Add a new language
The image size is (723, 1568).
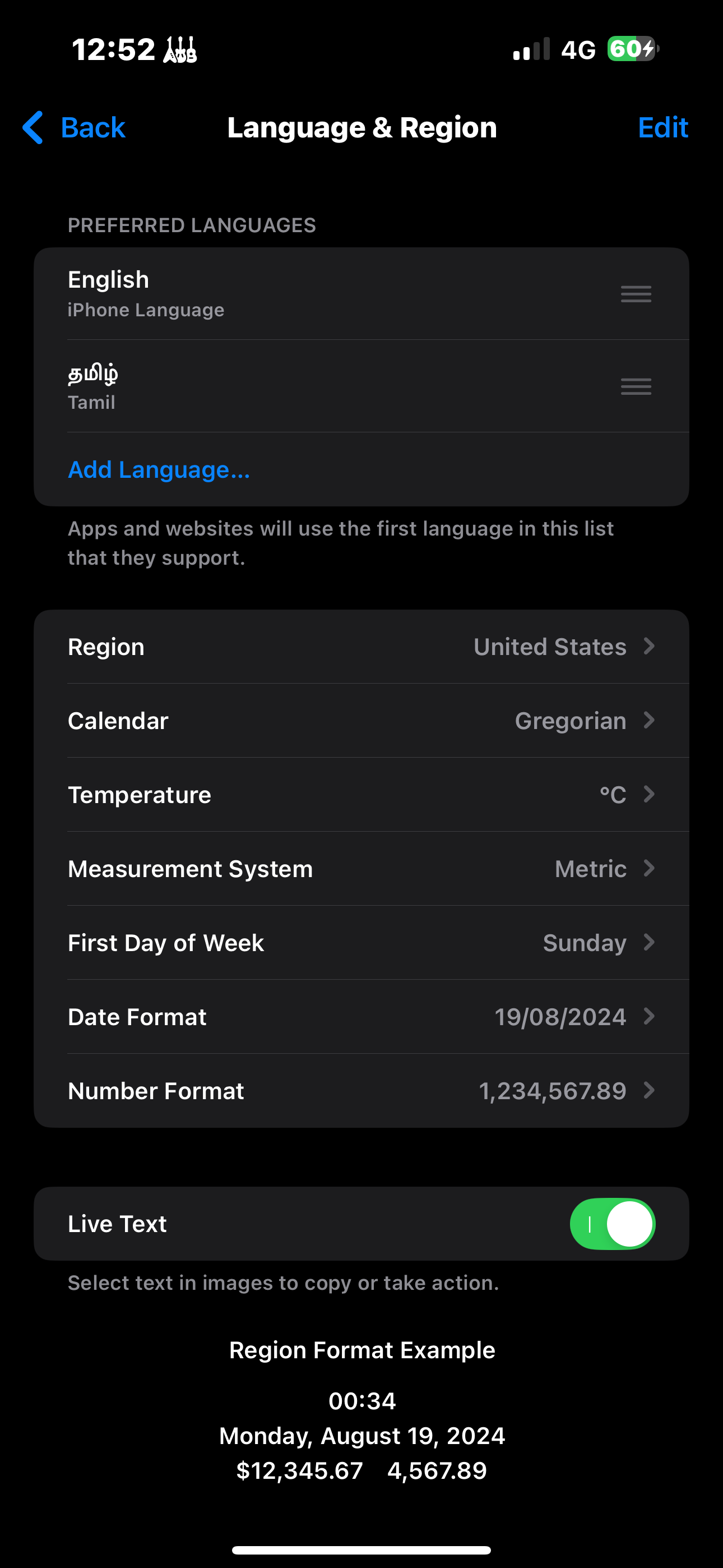[x=159, y=470]
